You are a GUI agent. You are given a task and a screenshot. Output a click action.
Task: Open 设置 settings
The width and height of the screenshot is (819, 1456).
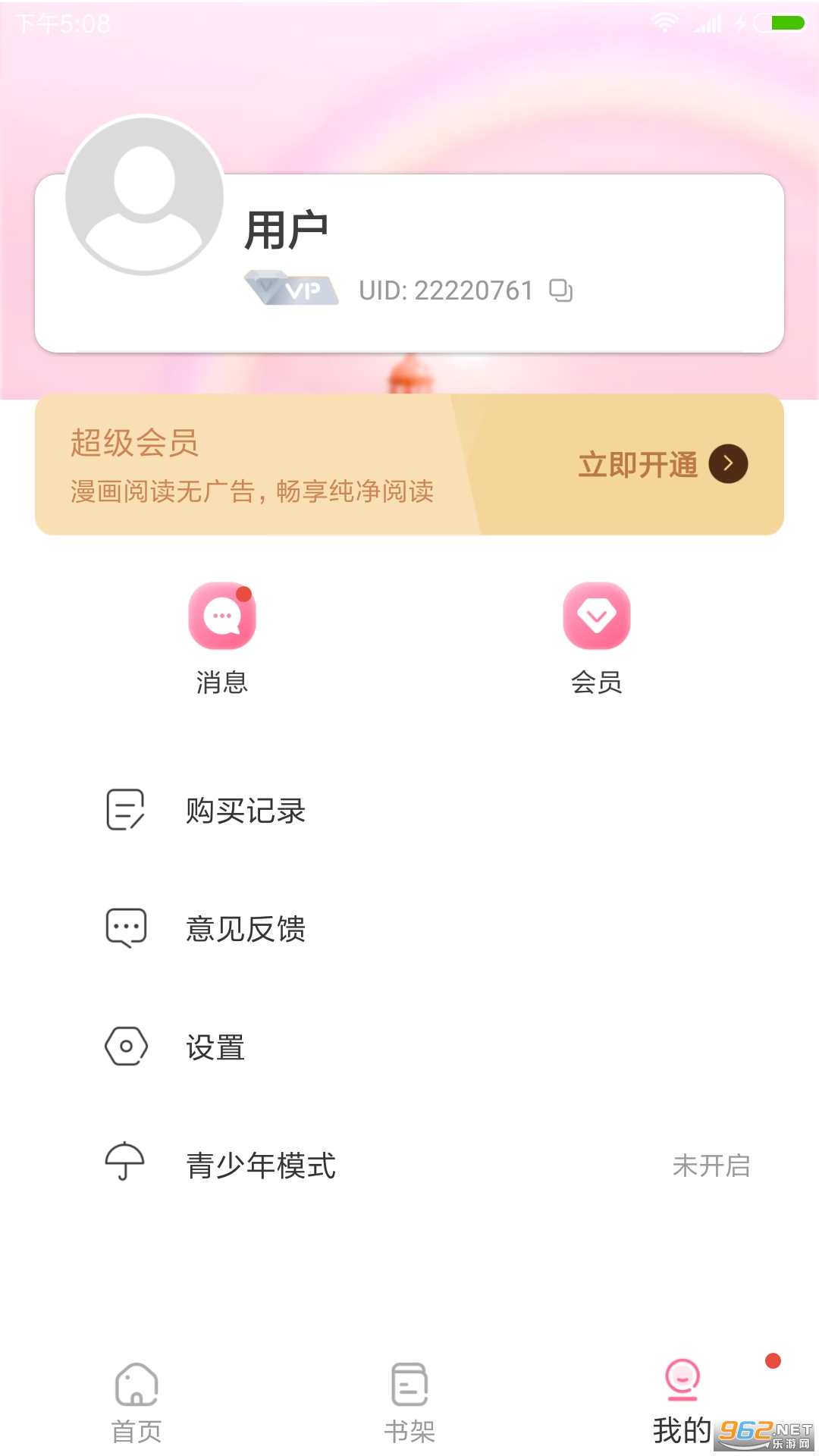(x=409, y=1046)
